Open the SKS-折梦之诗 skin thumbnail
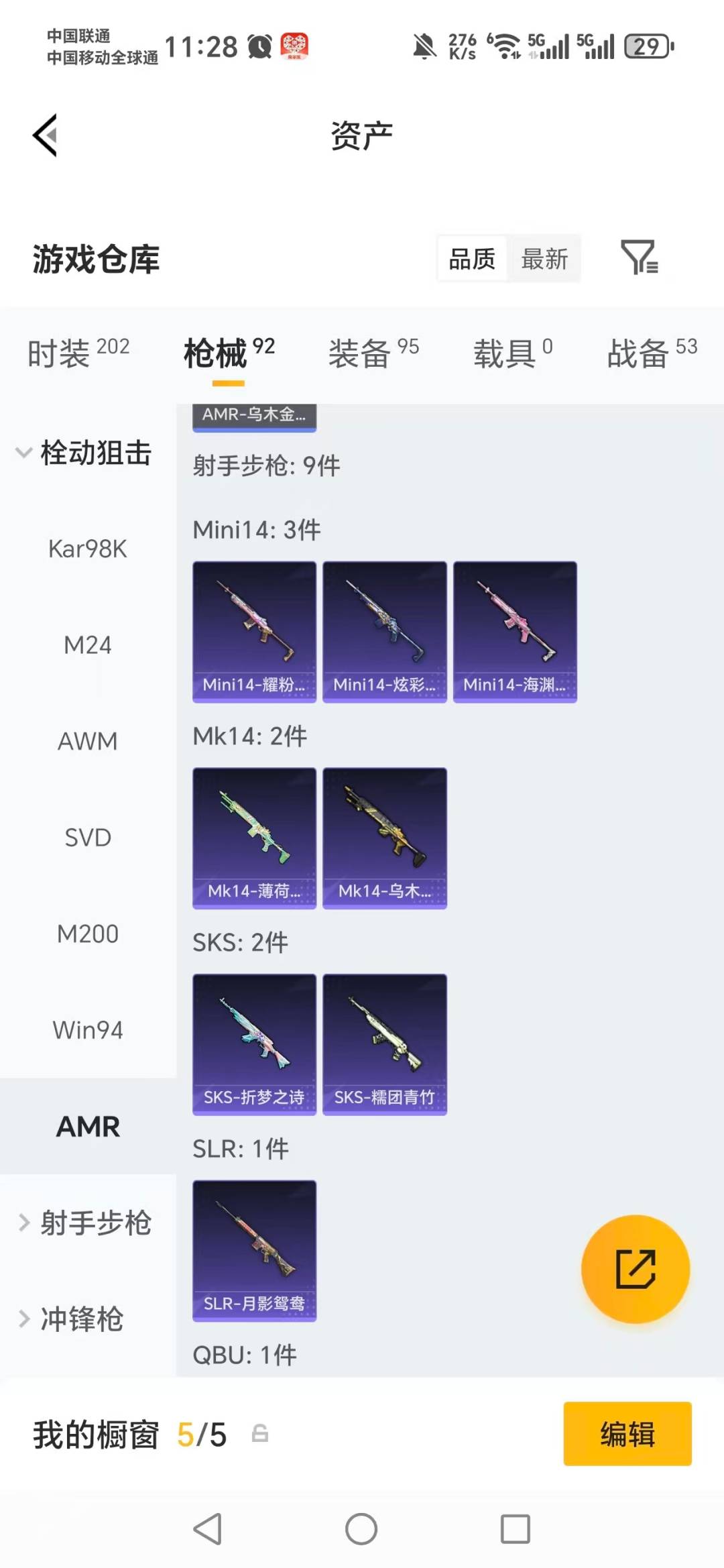 click(x=253, y=1043)
